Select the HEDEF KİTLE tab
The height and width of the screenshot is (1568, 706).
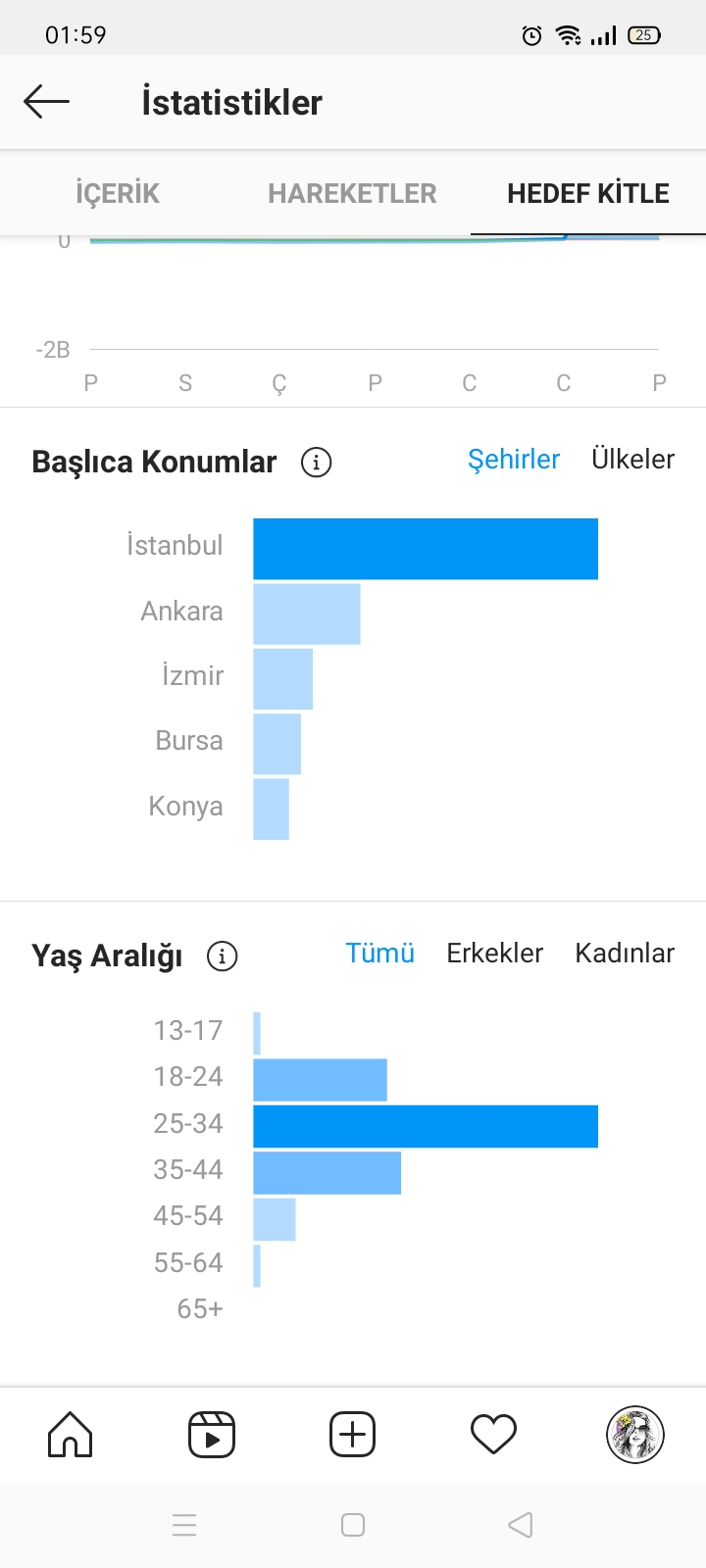point(588,193)
